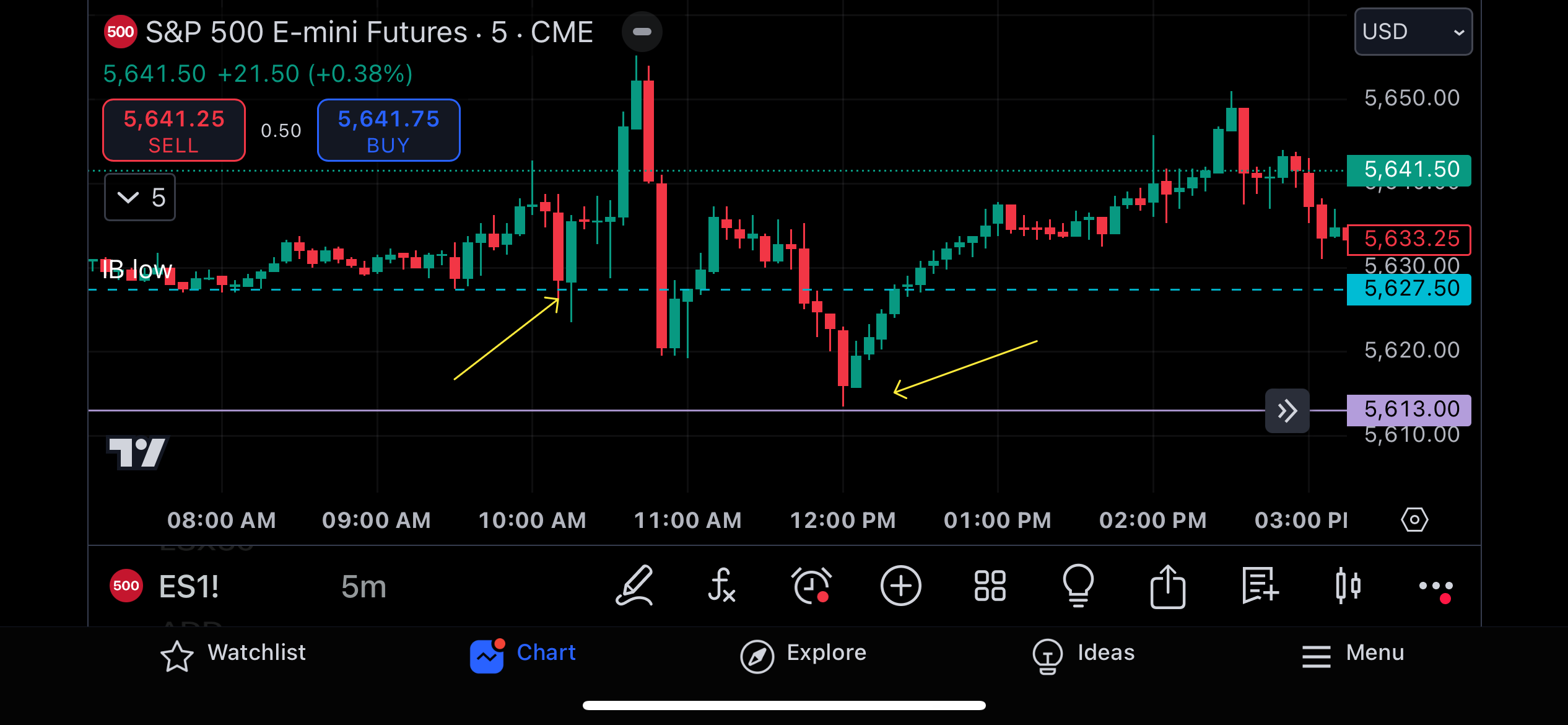Open the drawing tools pencil
Image resolution: width=1568 pixels, height=725 pixels.
click(x=634, y=586)
